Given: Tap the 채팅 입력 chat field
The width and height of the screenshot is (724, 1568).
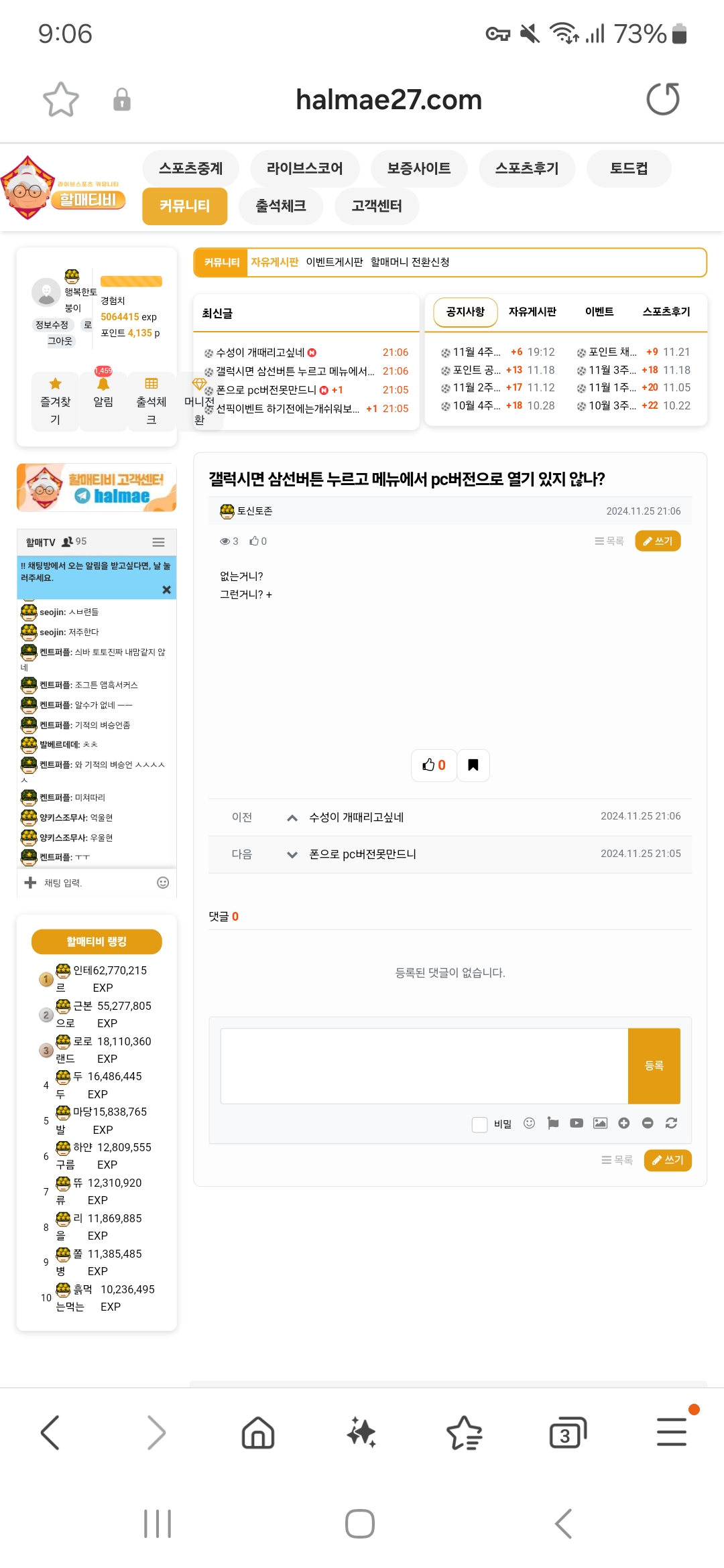Looking at the screenshot, I should coord(94,883).
